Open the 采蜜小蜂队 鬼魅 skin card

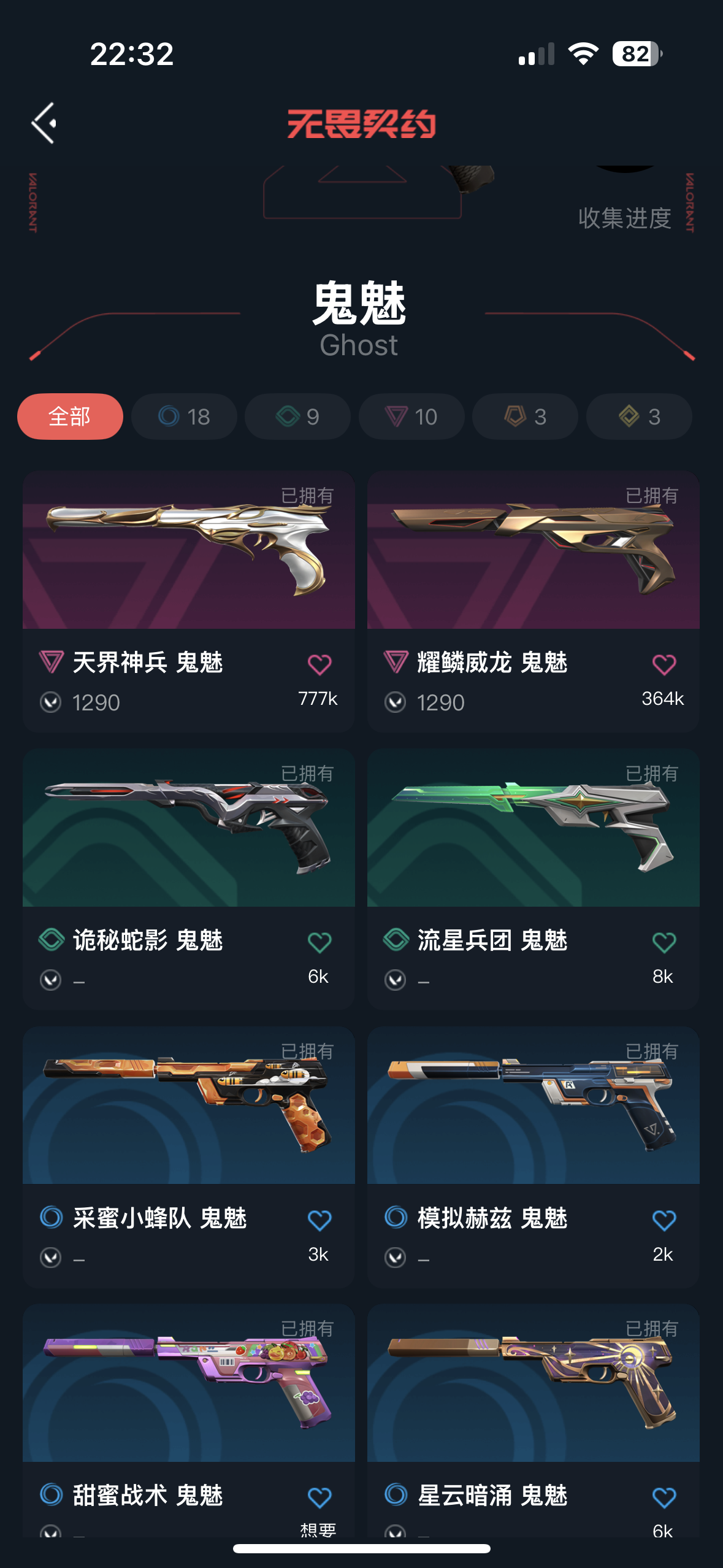[189, 1105]
